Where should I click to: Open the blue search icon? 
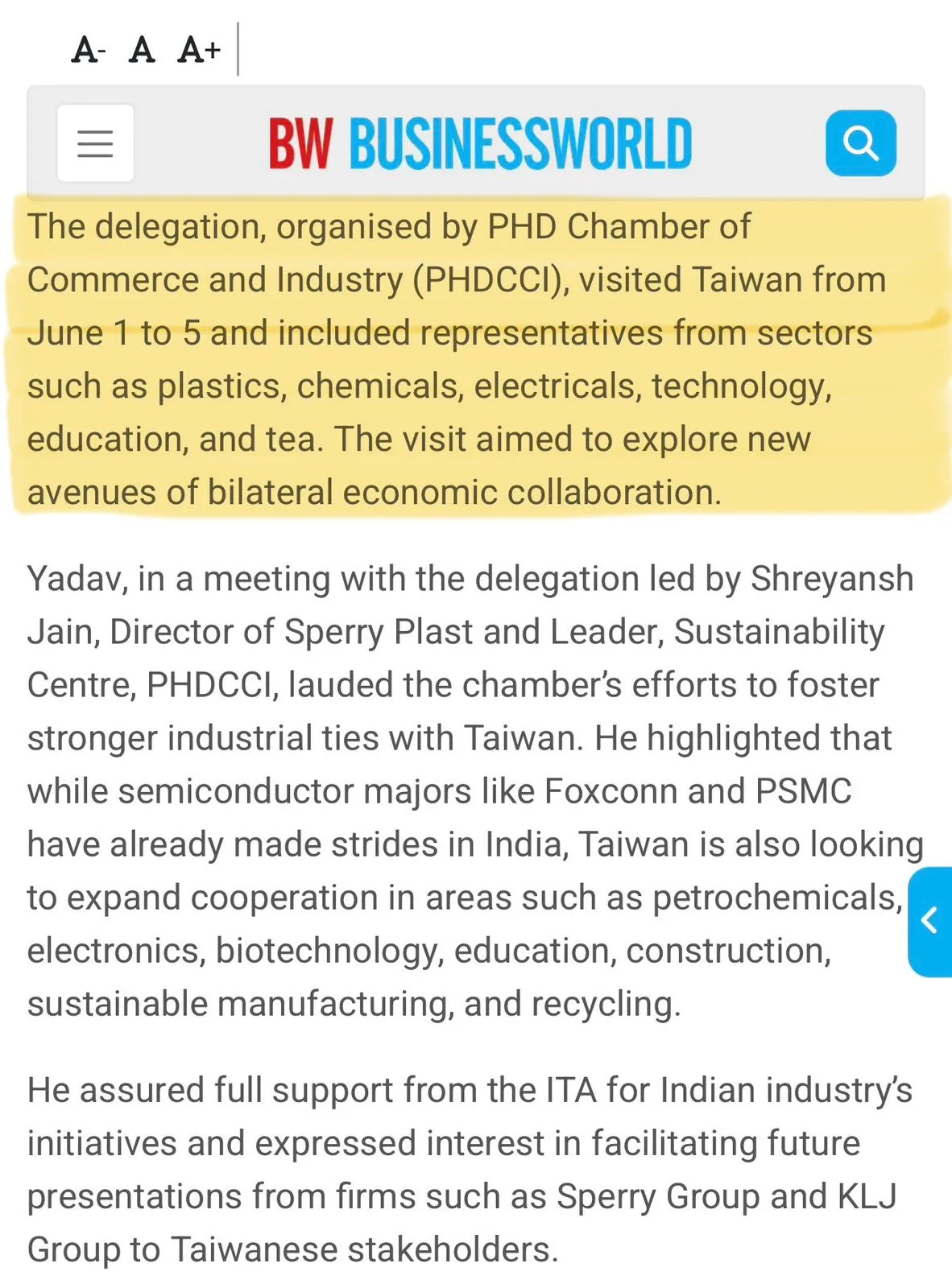point(860,143)
